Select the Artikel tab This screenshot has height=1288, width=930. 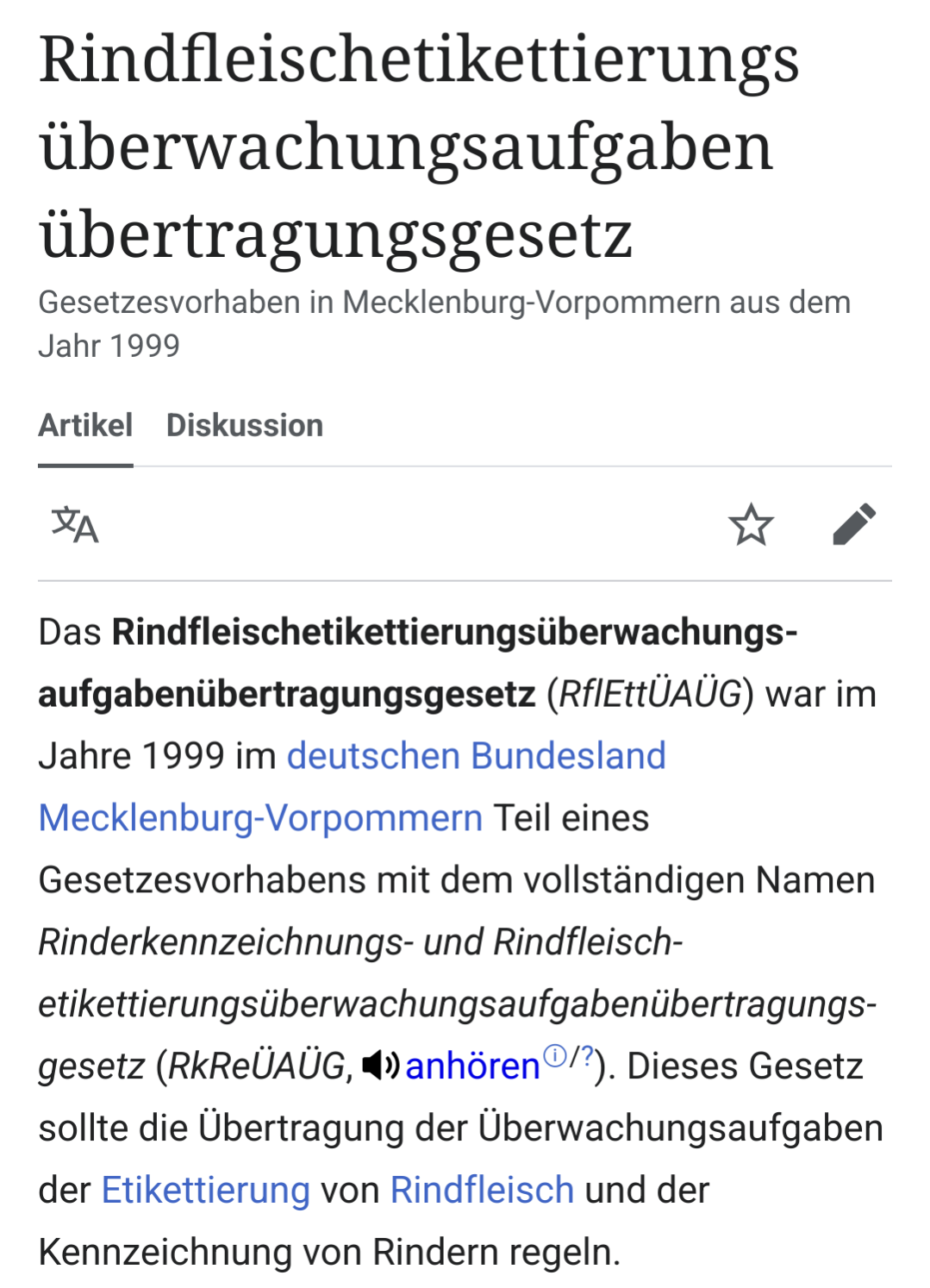85,426
